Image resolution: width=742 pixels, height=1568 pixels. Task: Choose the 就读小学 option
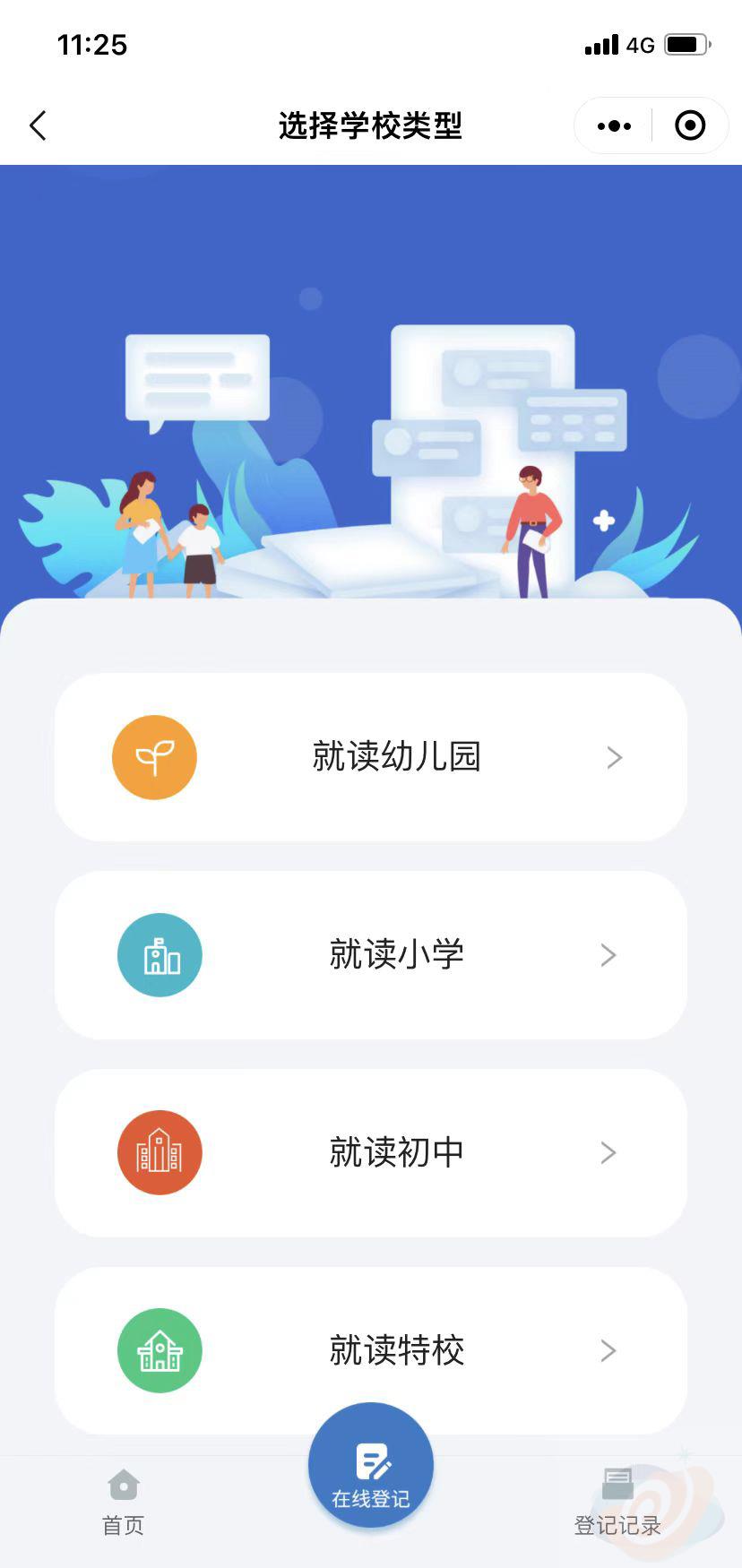coord(371,955)
